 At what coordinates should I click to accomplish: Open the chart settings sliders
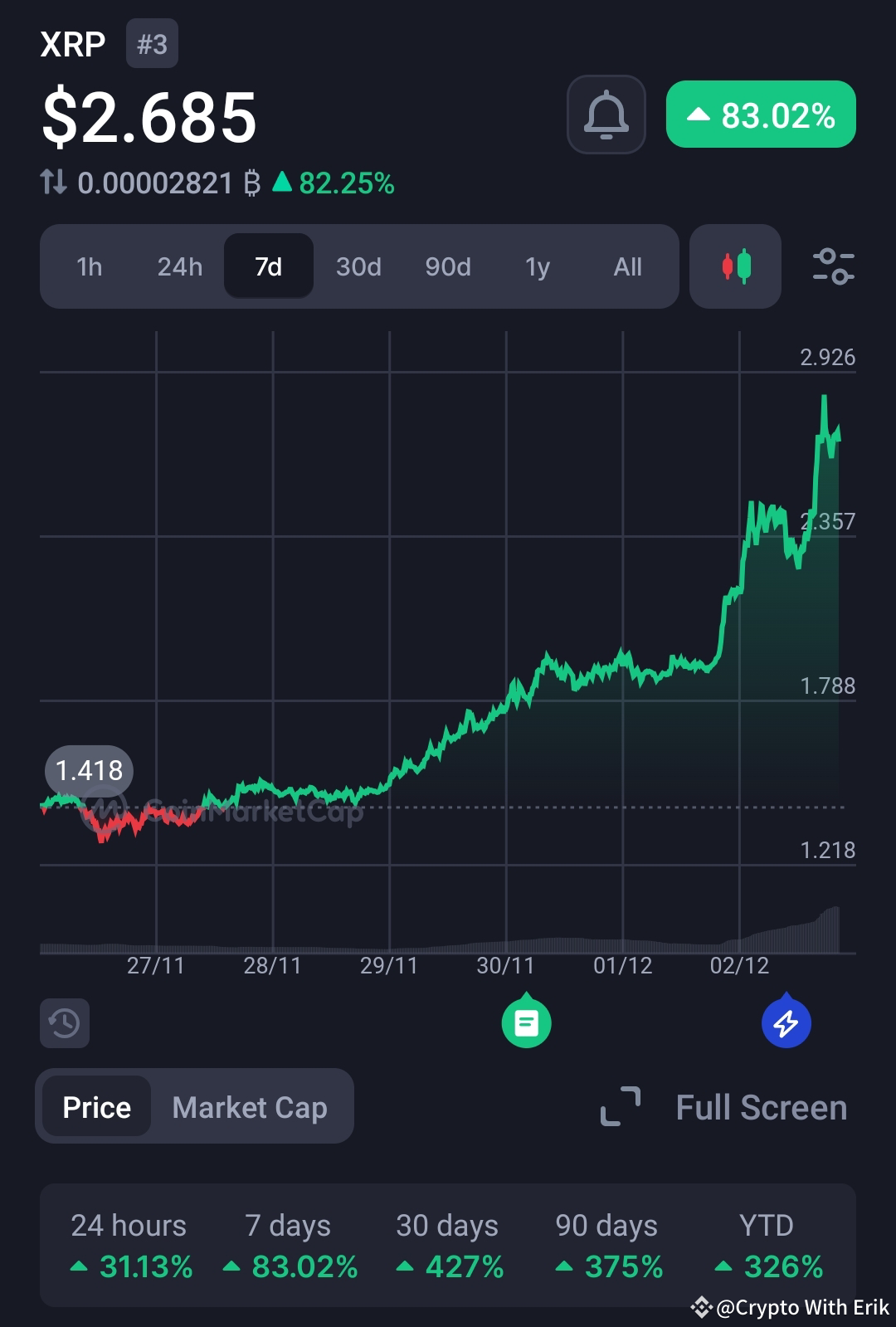pyautogui.click(x=835, y=266)
